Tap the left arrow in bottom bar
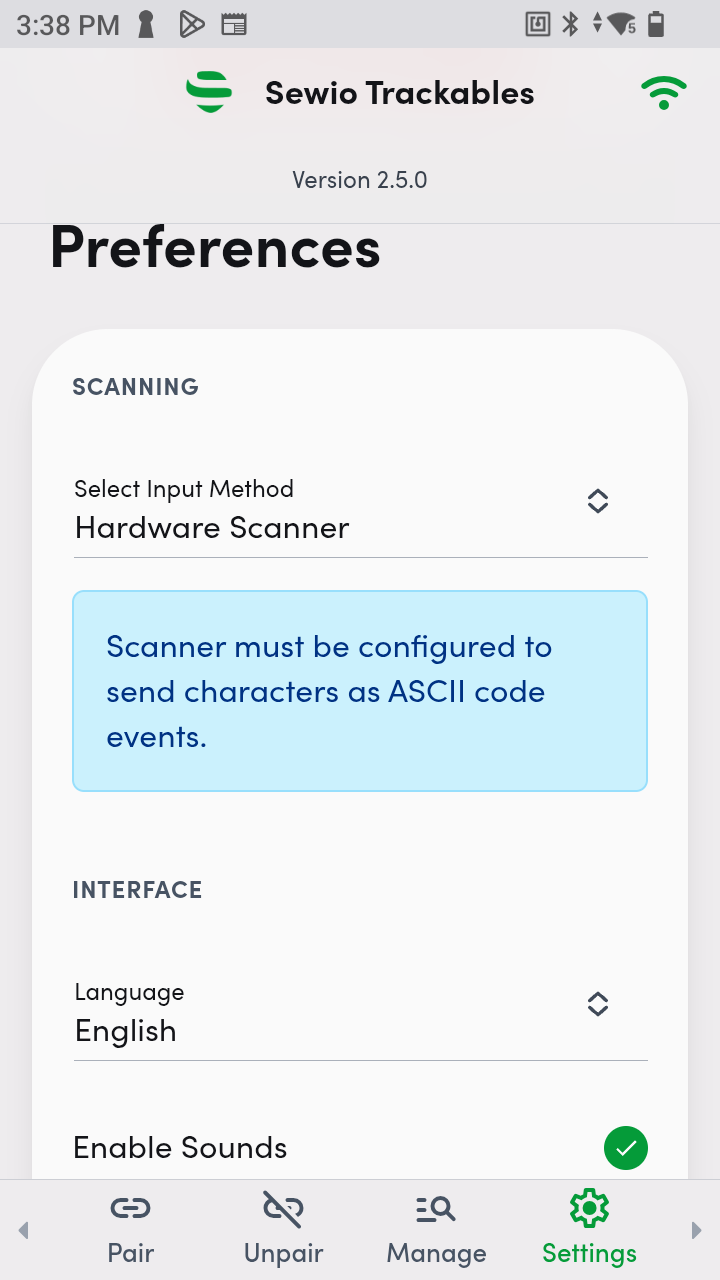 (24, 1231)
